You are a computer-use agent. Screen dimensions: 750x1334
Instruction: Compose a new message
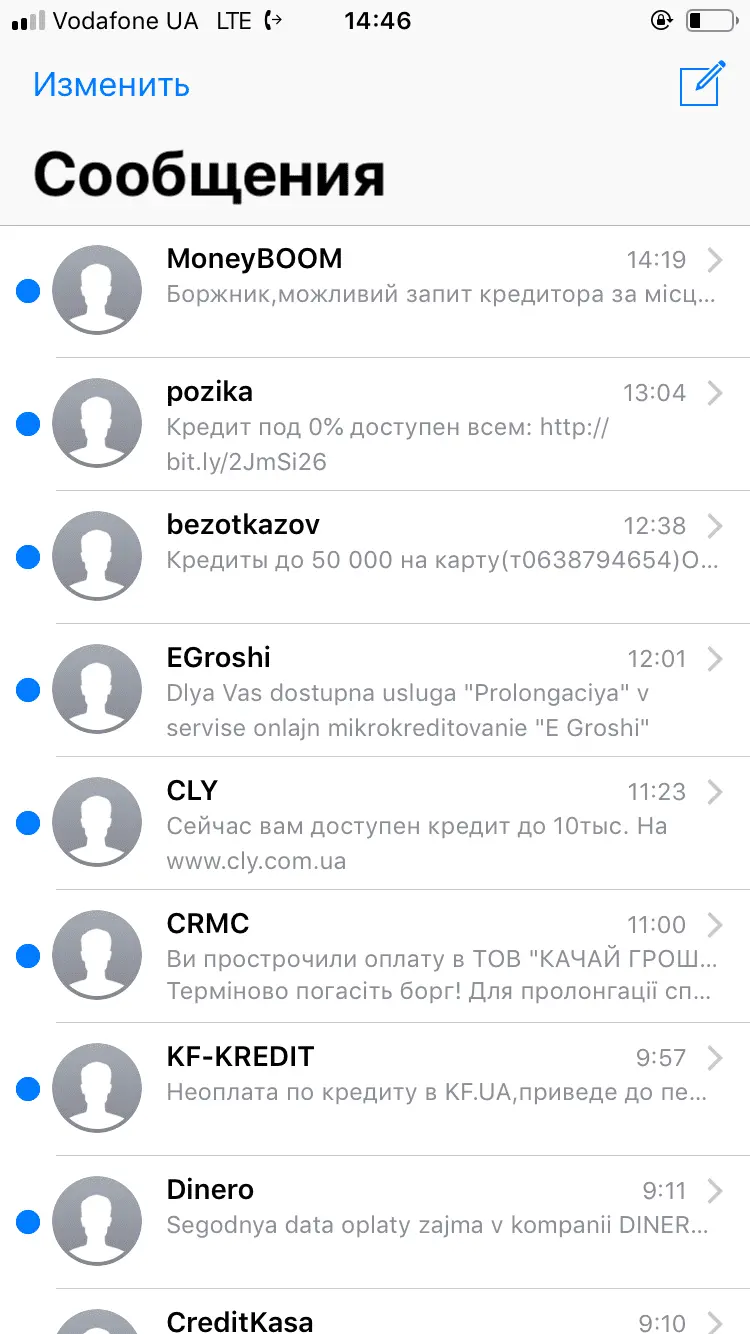(x=701, y=84)
